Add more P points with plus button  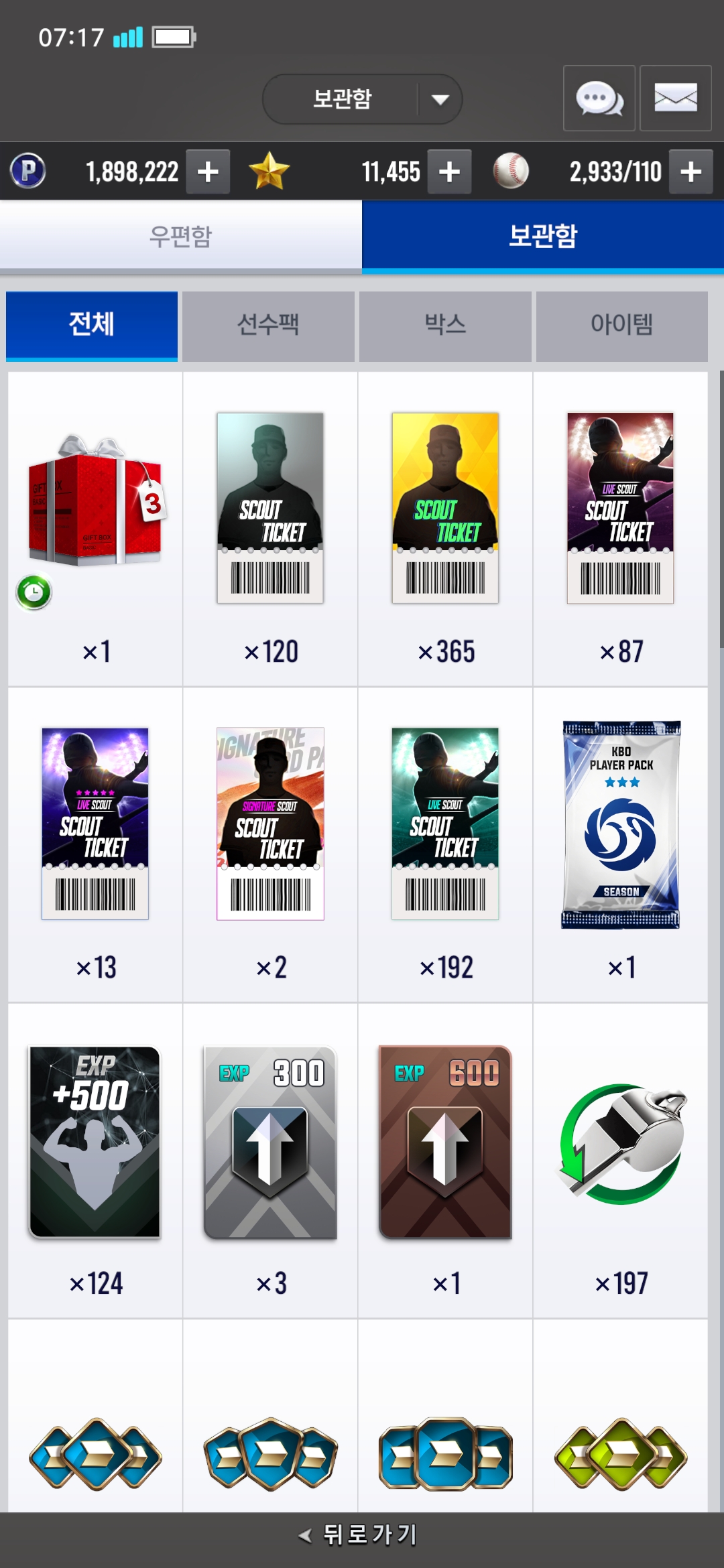coord(208,172)
